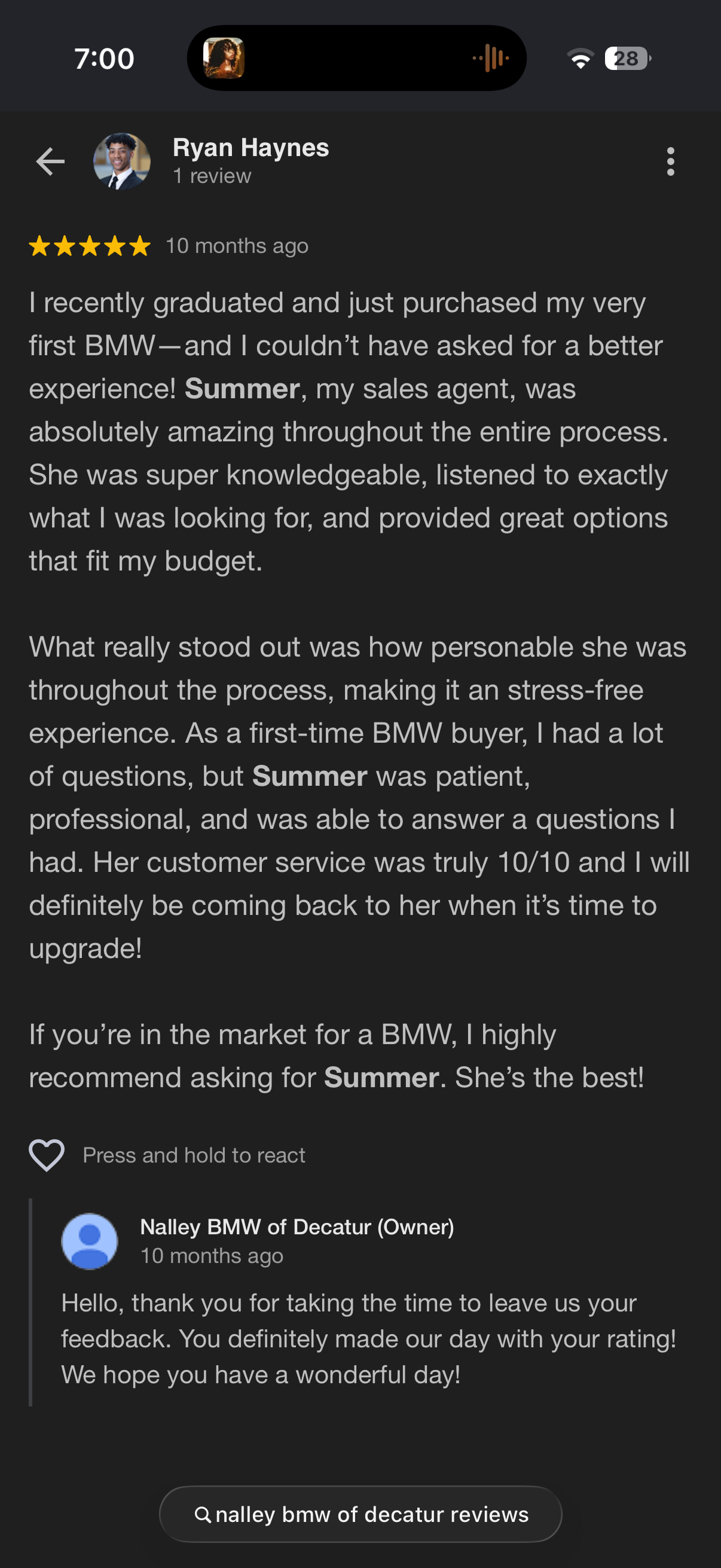Click the battery indicator showing 28
Image resolution: width=721 pixels, height=1568 pixels.
coord(625,59)
